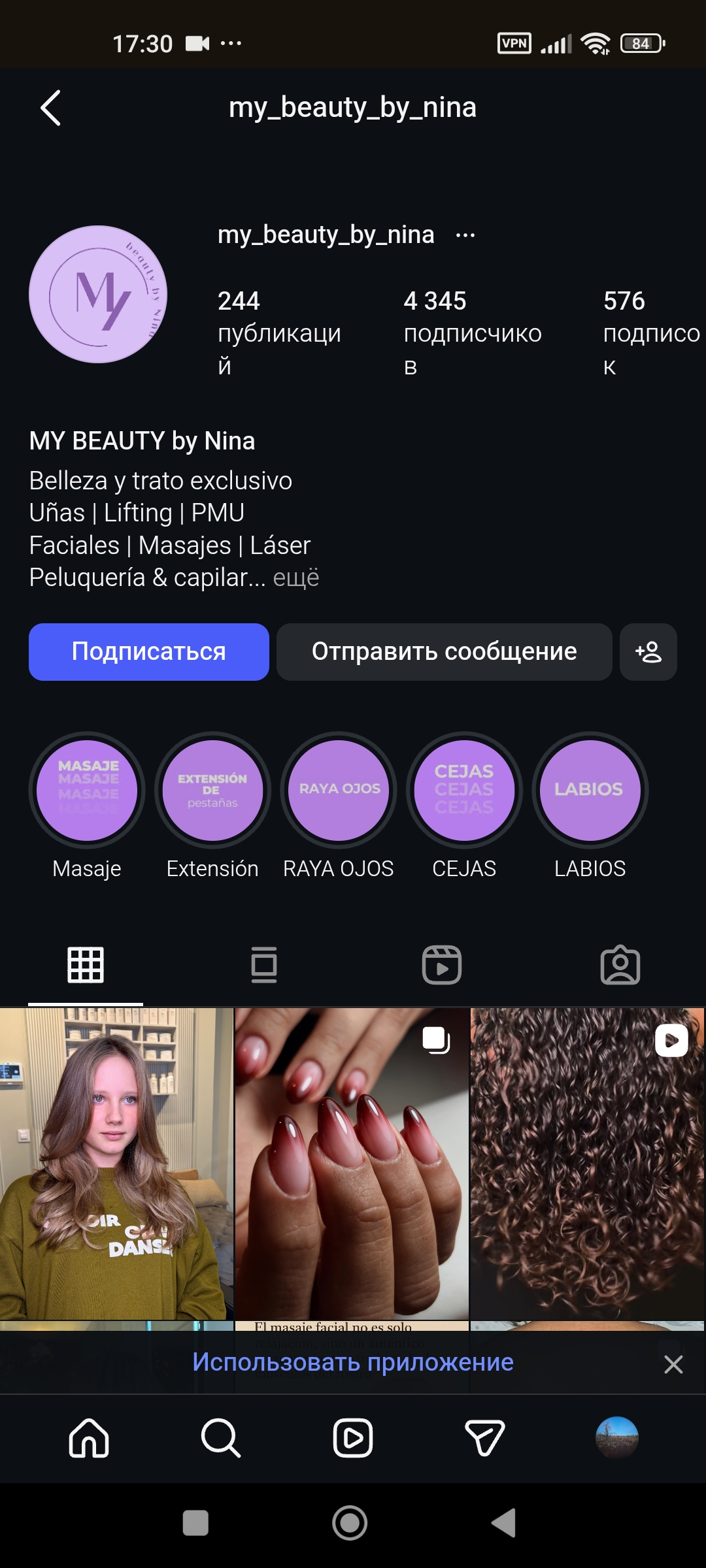Open the Masaje story highlight
Image resolution: width=706 pixels, height=1568 pixels.
87,790
